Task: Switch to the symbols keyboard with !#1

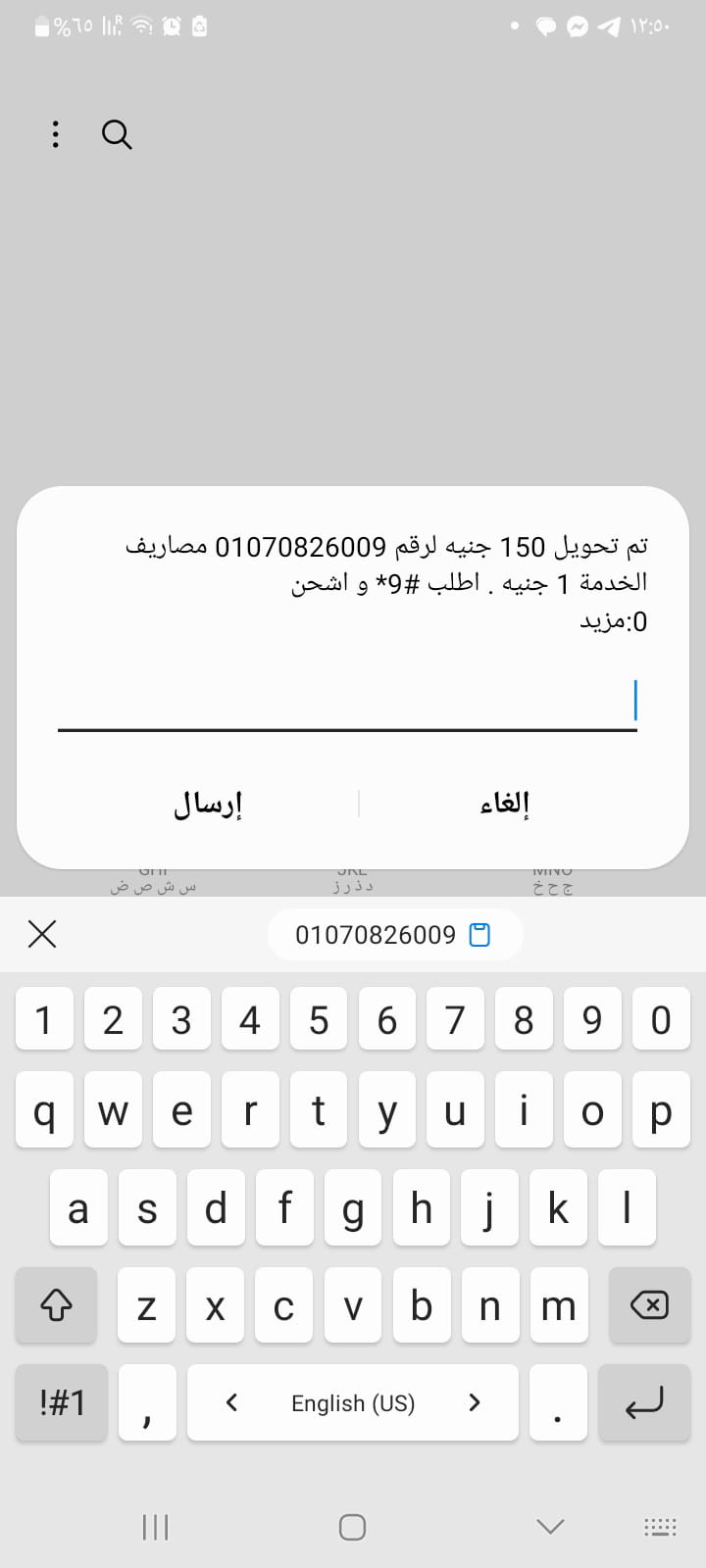Action: coord(62,1402)
